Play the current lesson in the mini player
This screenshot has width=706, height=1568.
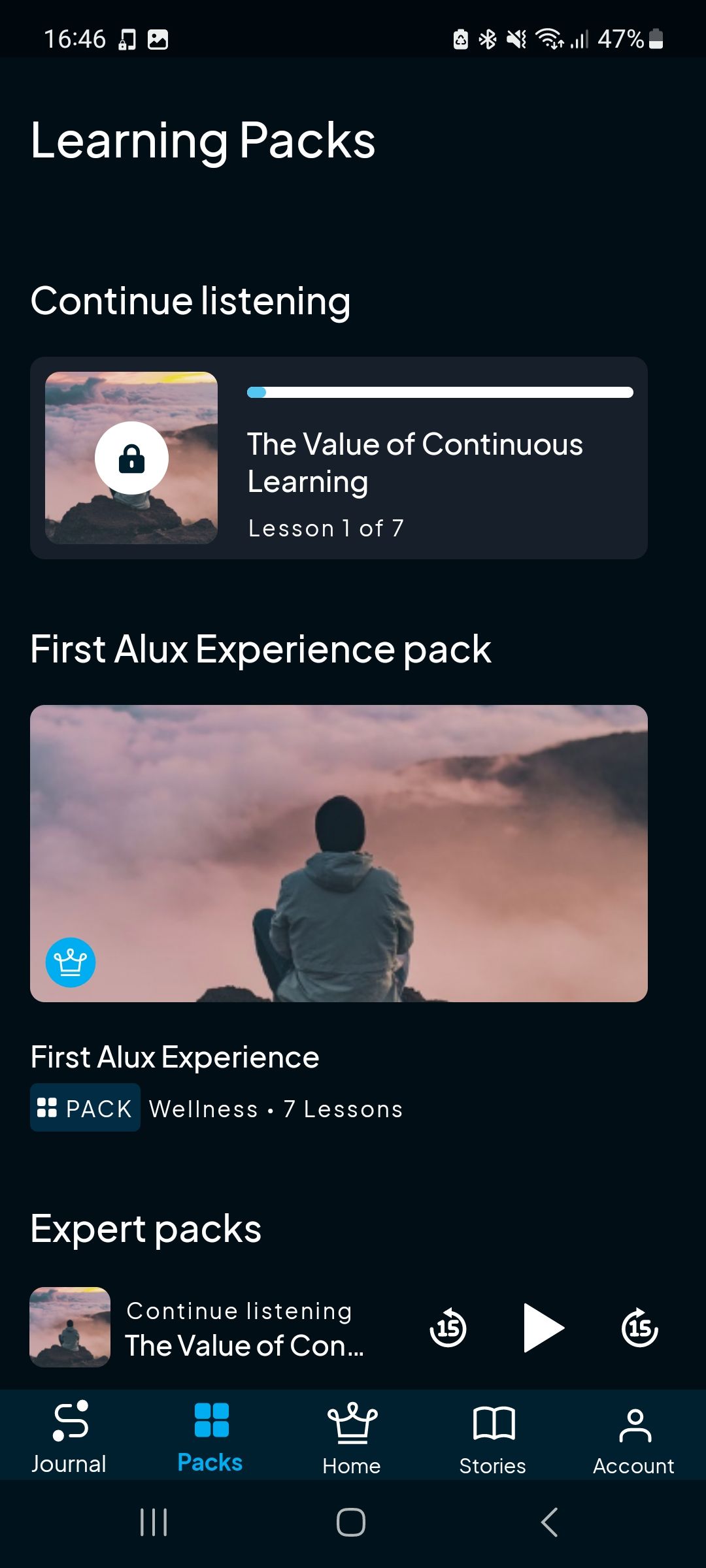tap(543, 1327)
